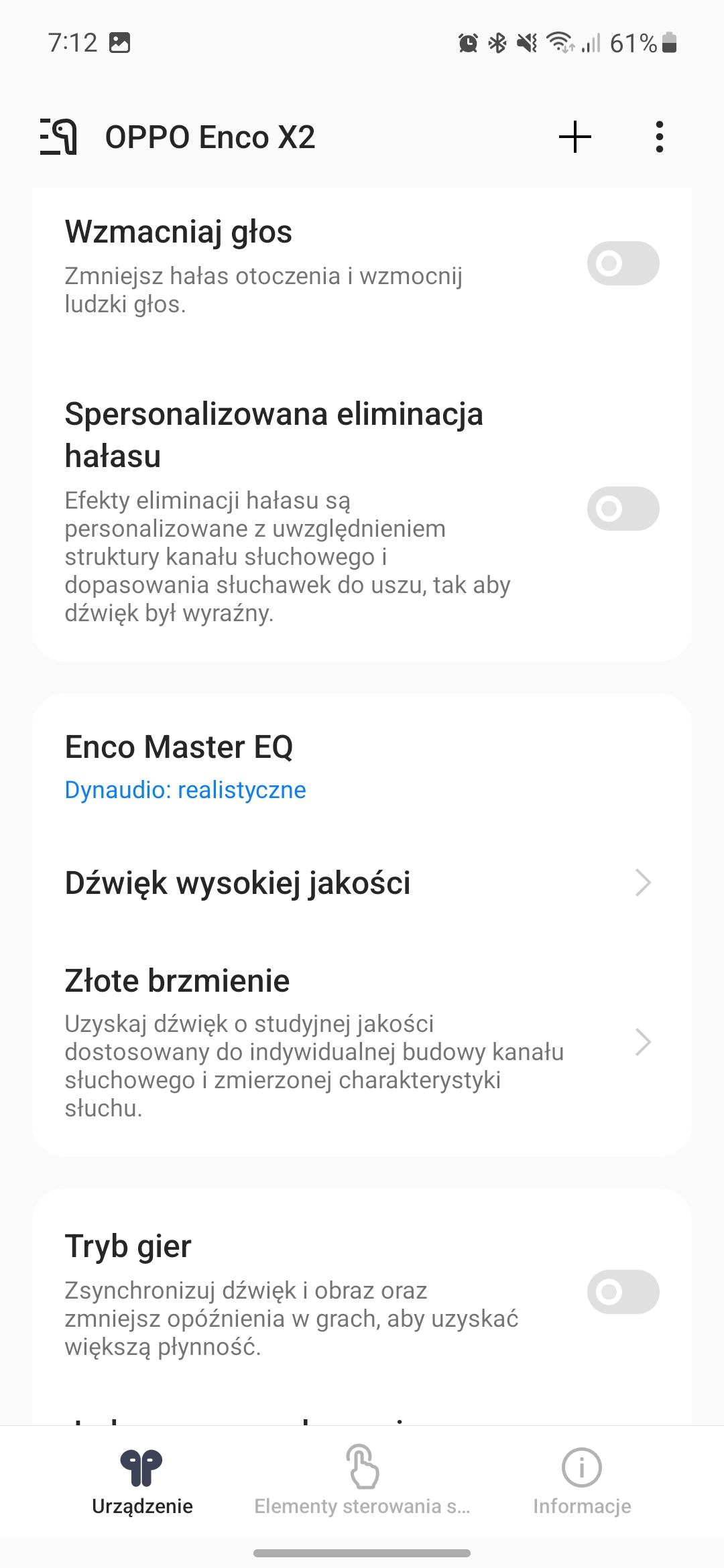This screenshot has width=724, height=1568.
Task: Enable the Wzmacniaj głos switch
Action: coord(623,263)
